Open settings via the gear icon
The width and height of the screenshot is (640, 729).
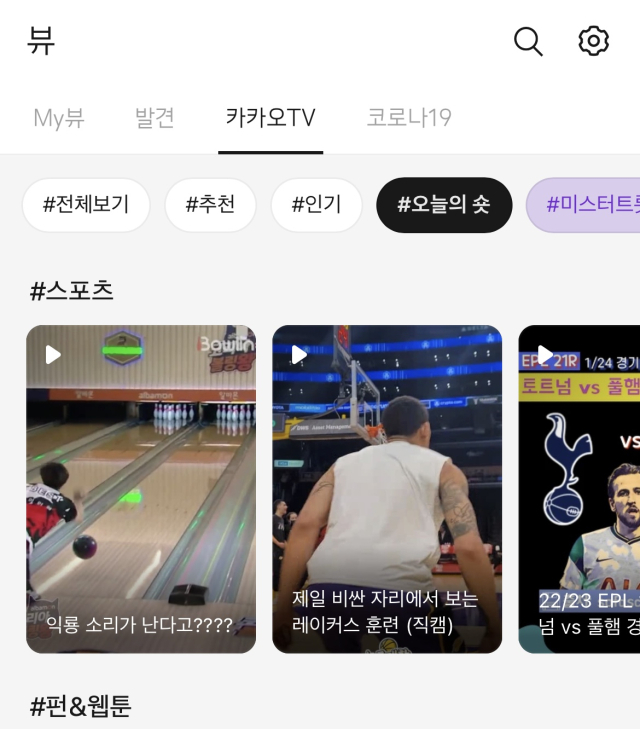[593, 41]
